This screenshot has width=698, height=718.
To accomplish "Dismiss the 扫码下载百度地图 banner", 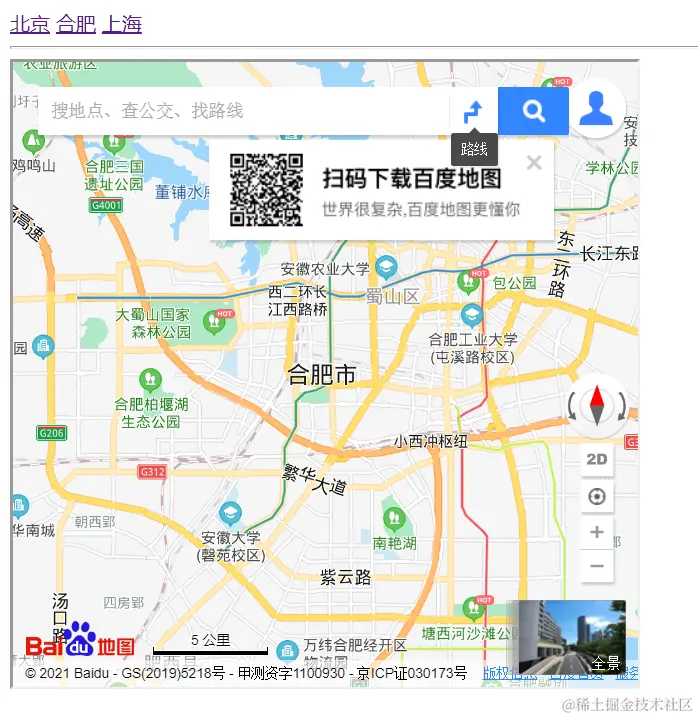I will 534,163.
